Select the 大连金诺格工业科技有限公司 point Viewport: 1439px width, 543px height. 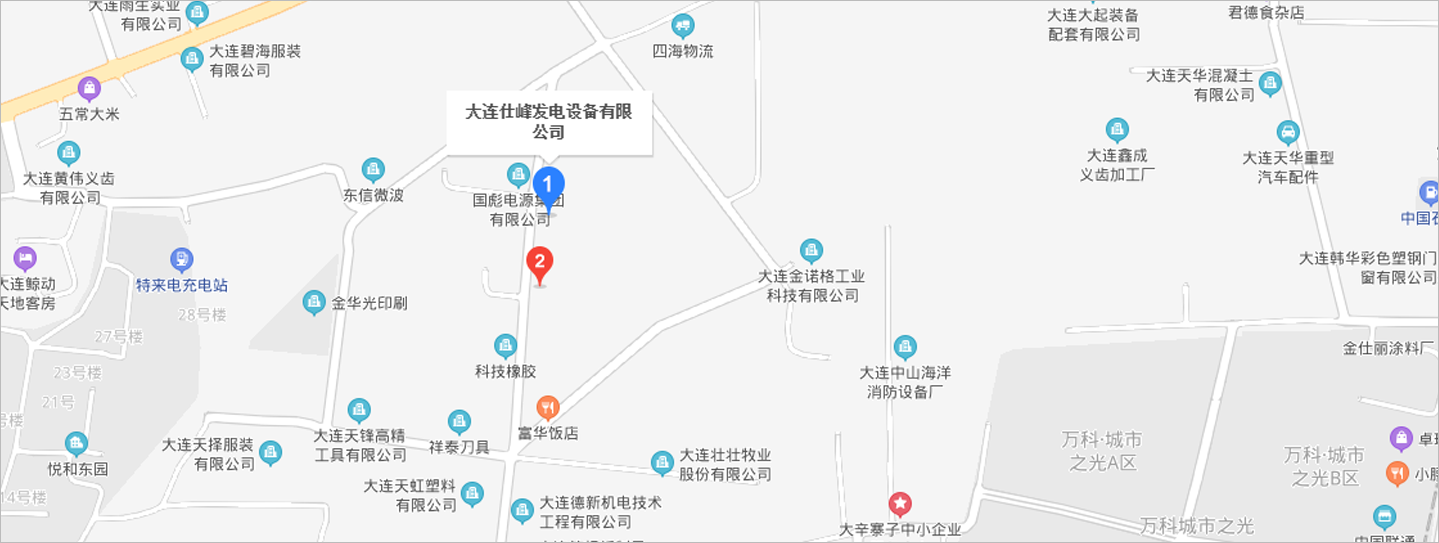[x=811, y=251]
